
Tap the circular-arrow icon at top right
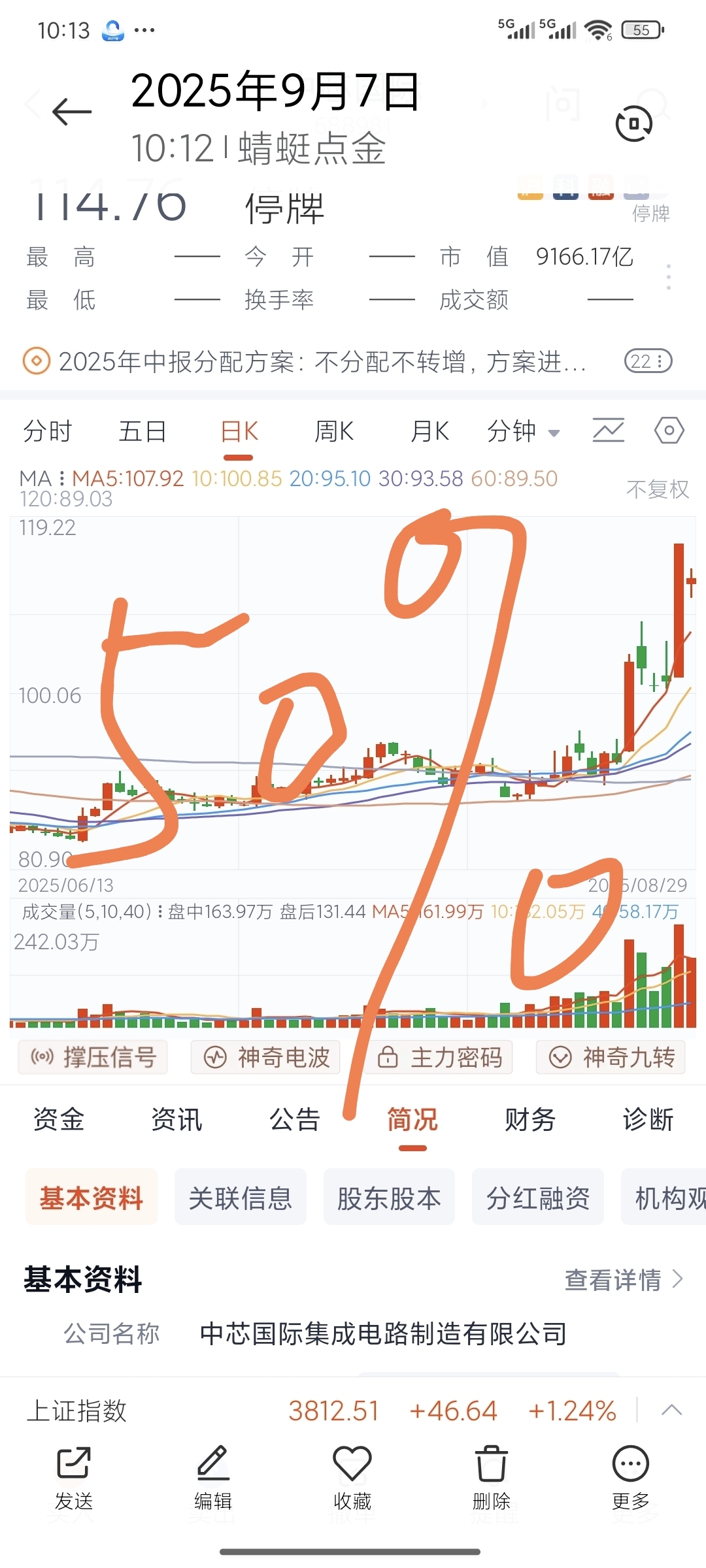(633, 123)
